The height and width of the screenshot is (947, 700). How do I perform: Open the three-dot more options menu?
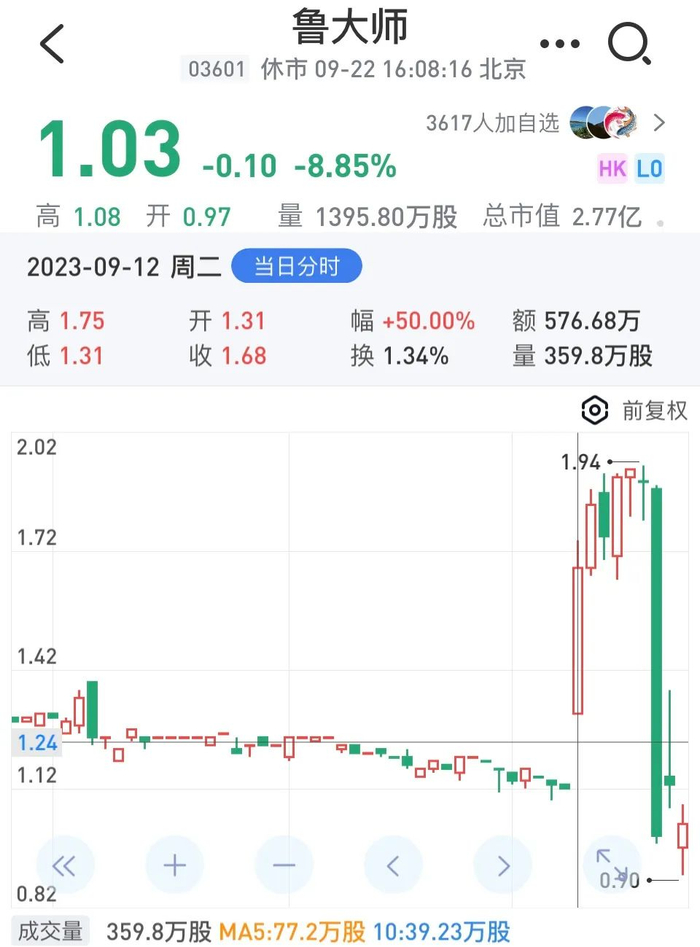tap(559, 44)
